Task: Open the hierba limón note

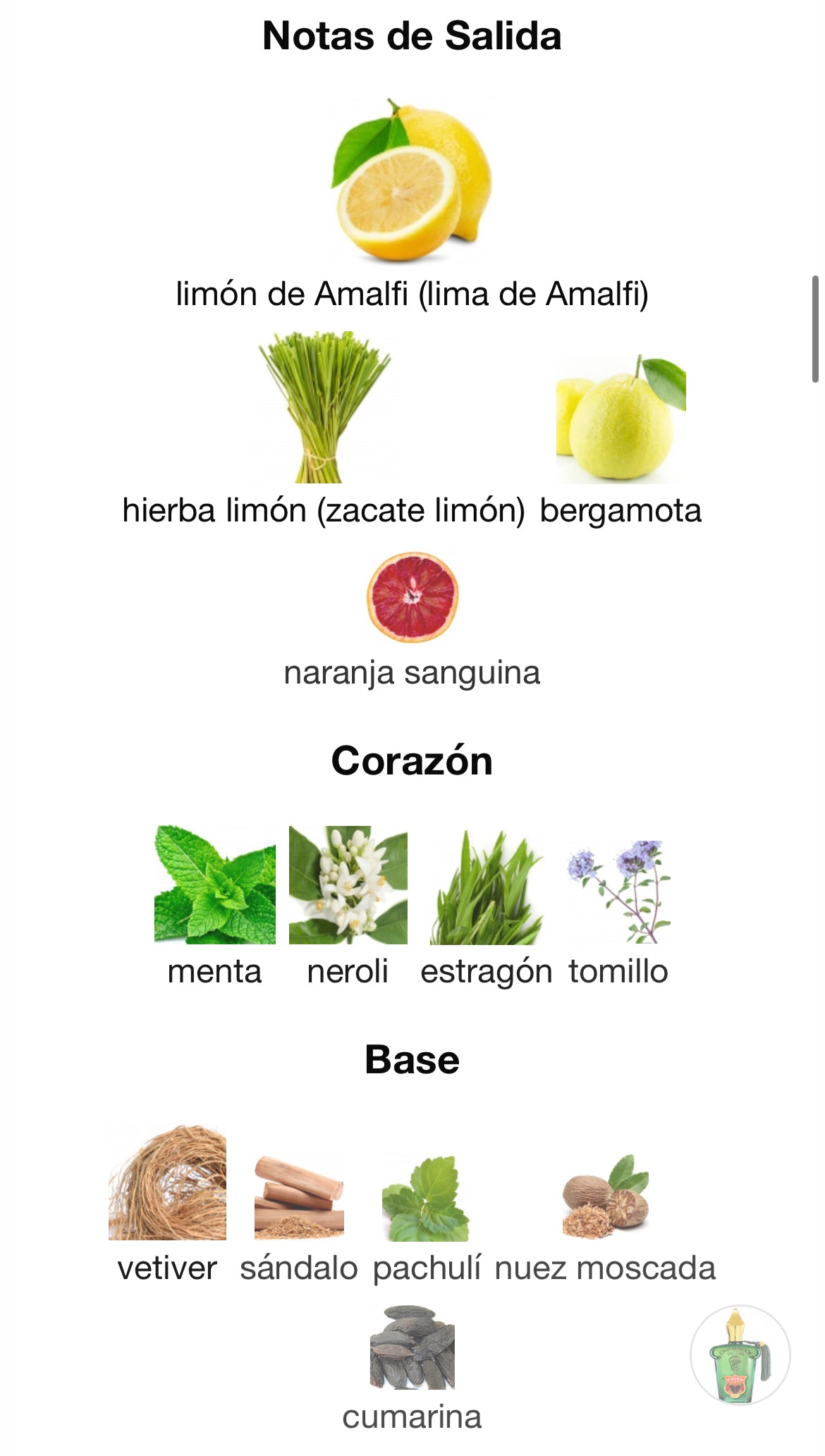Action: 324,409
